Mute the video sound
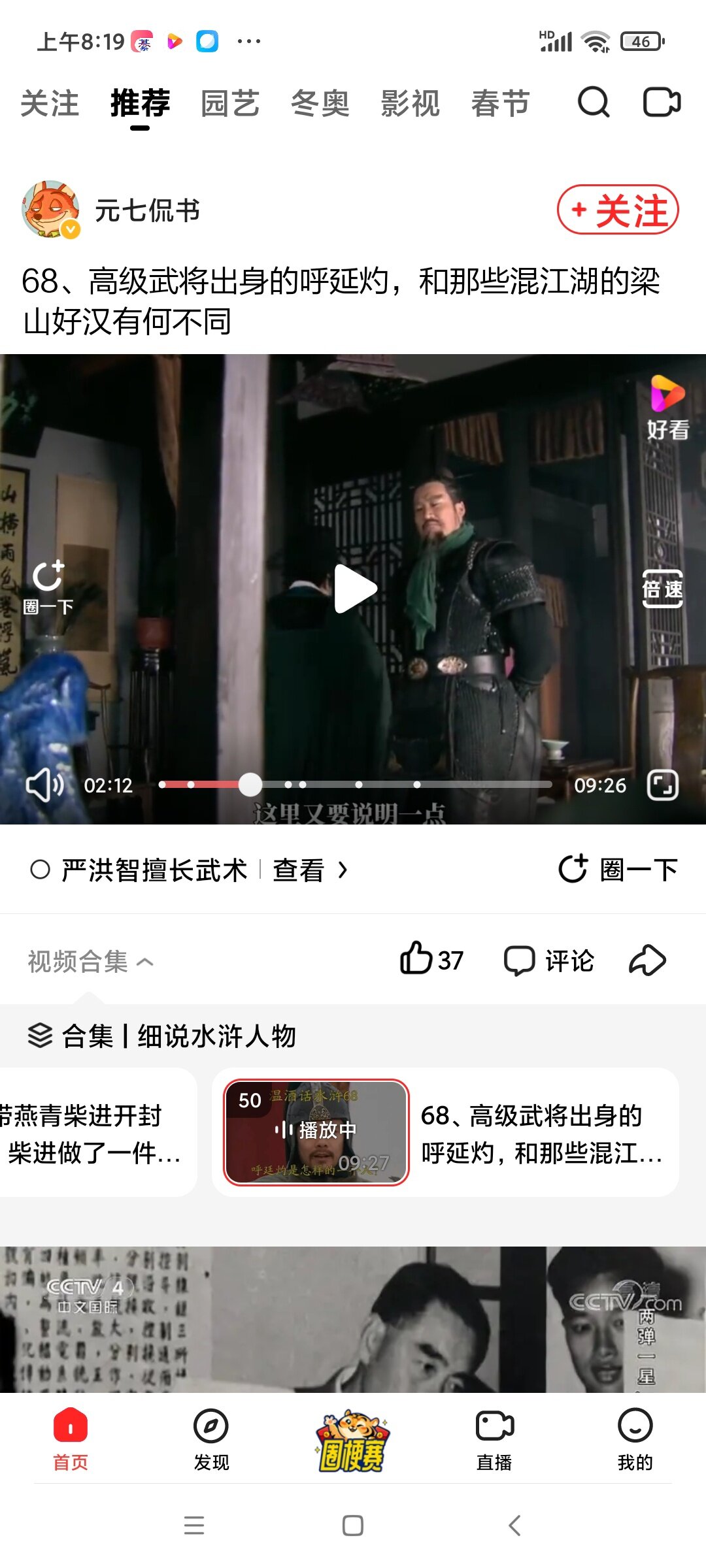The width and height of the screenshot is (706, 1568). tap(44, 785)
